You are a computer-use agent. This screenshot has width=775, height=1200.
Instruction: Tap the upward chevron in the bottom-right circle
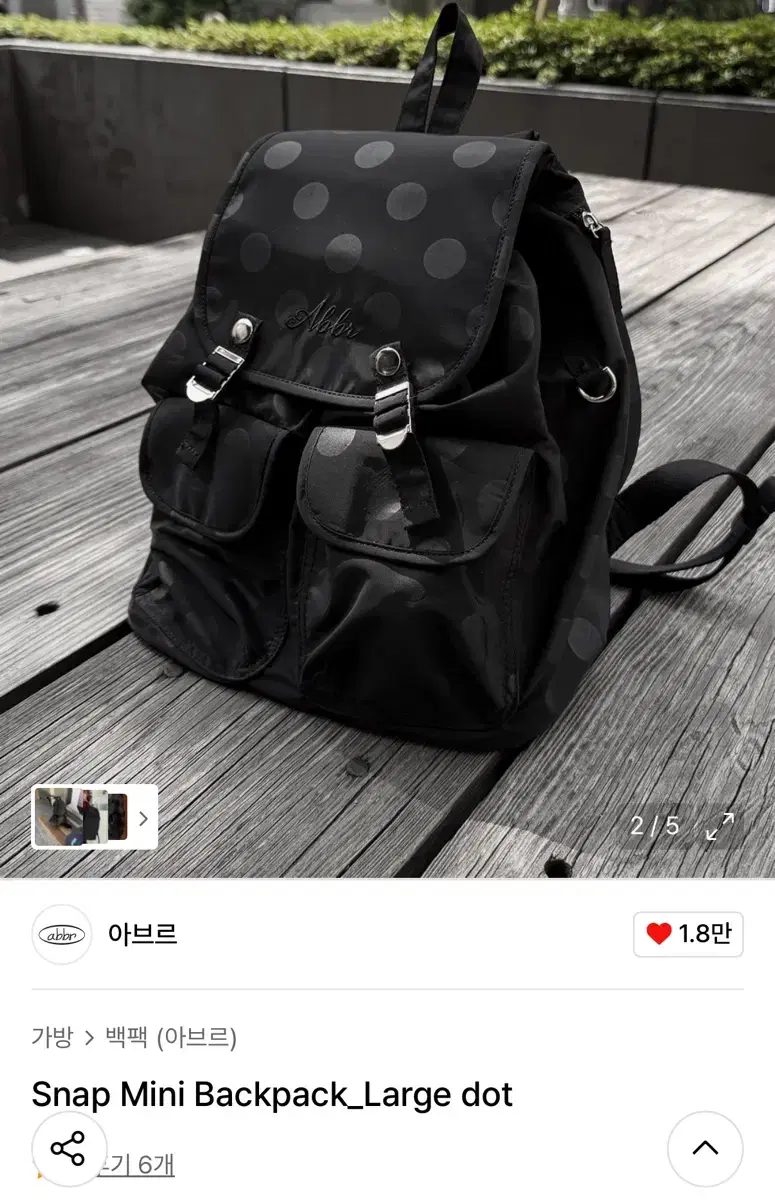tap(706, 1148)
